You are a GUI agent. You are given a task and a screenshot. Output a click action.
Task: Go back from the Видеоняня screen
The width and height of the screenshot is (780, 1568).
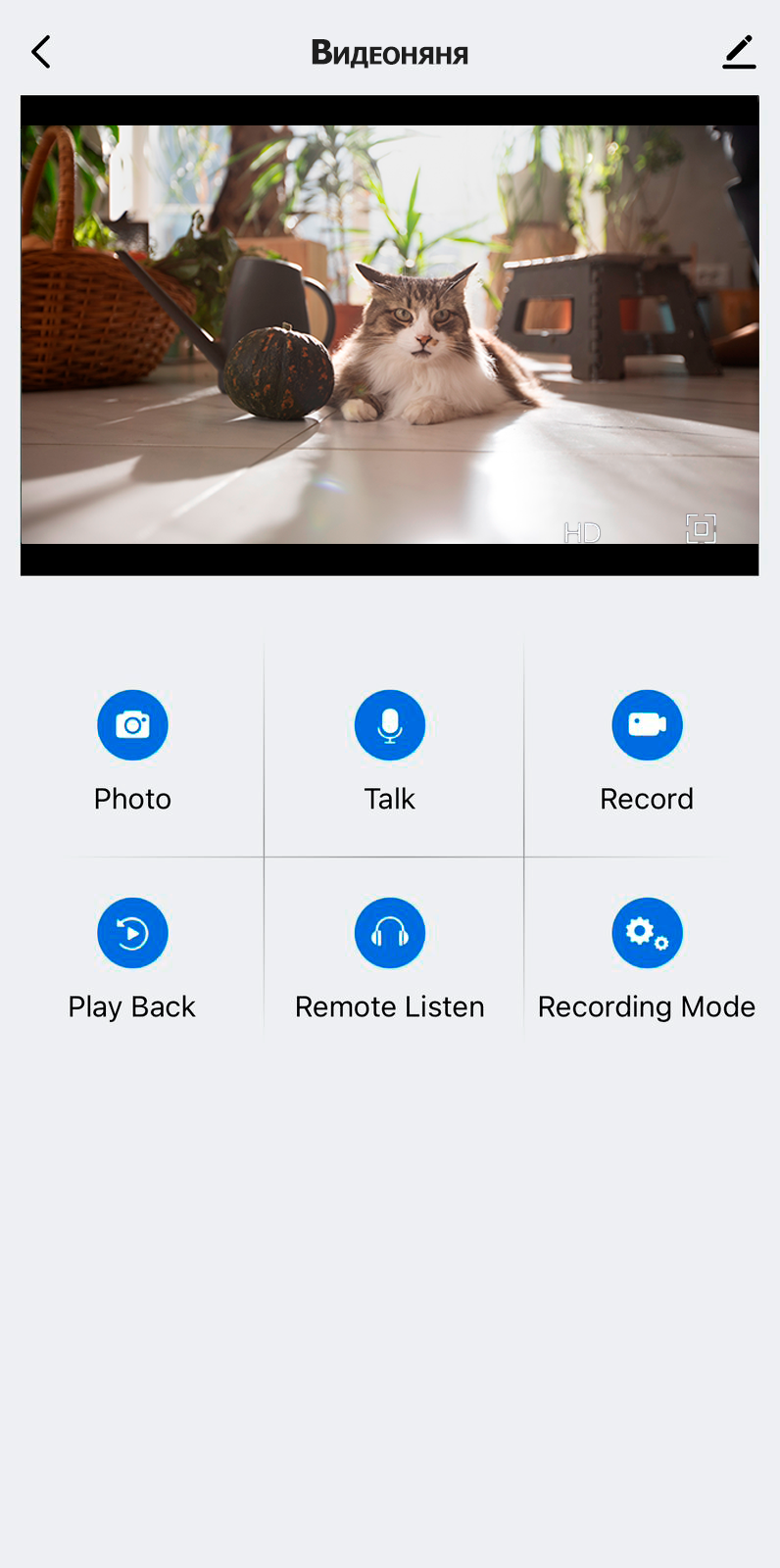41,52
